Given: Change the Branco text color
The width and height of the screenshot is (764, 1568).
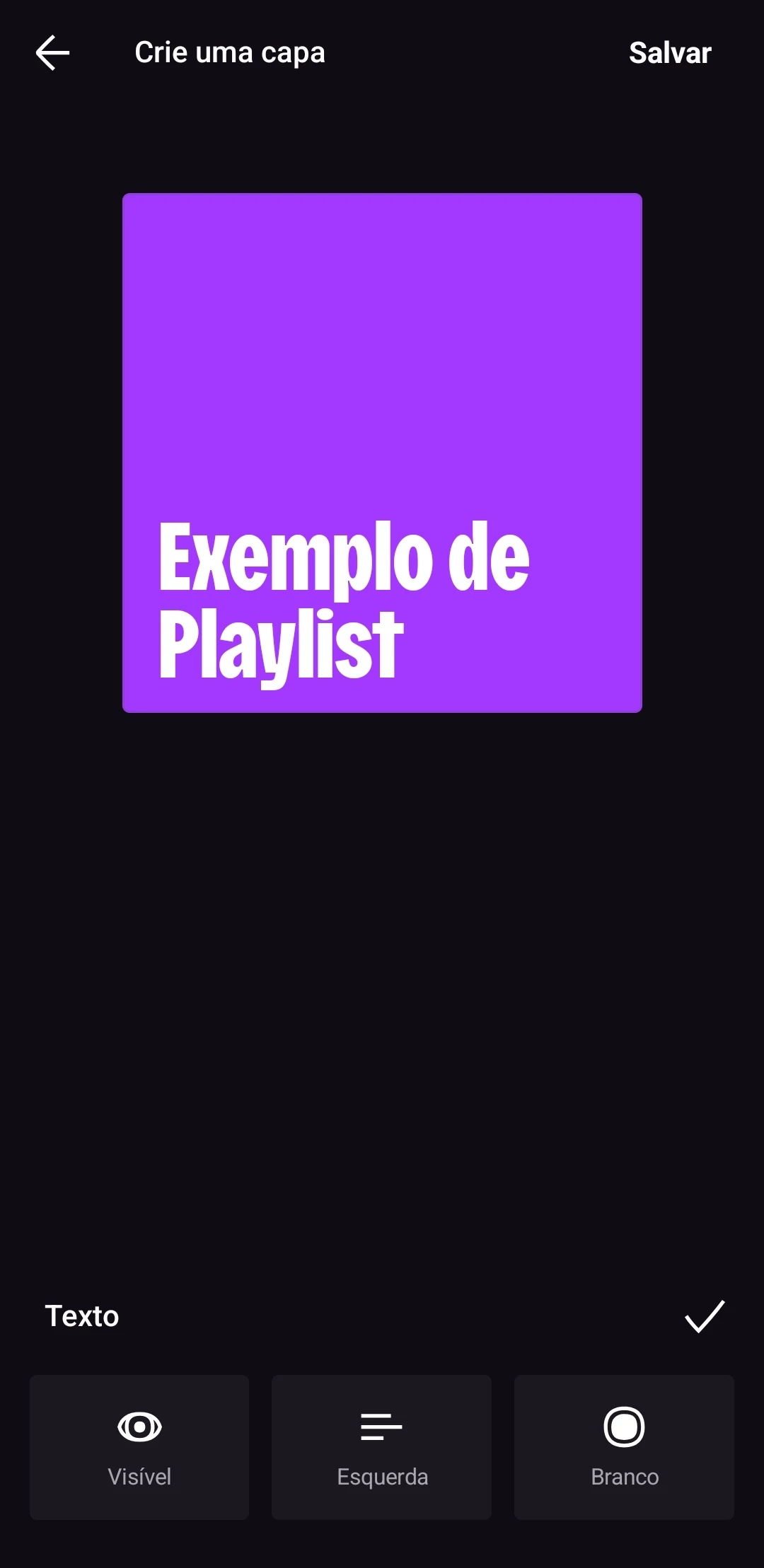Looking at the screenshot, I should click(624, 1446).
